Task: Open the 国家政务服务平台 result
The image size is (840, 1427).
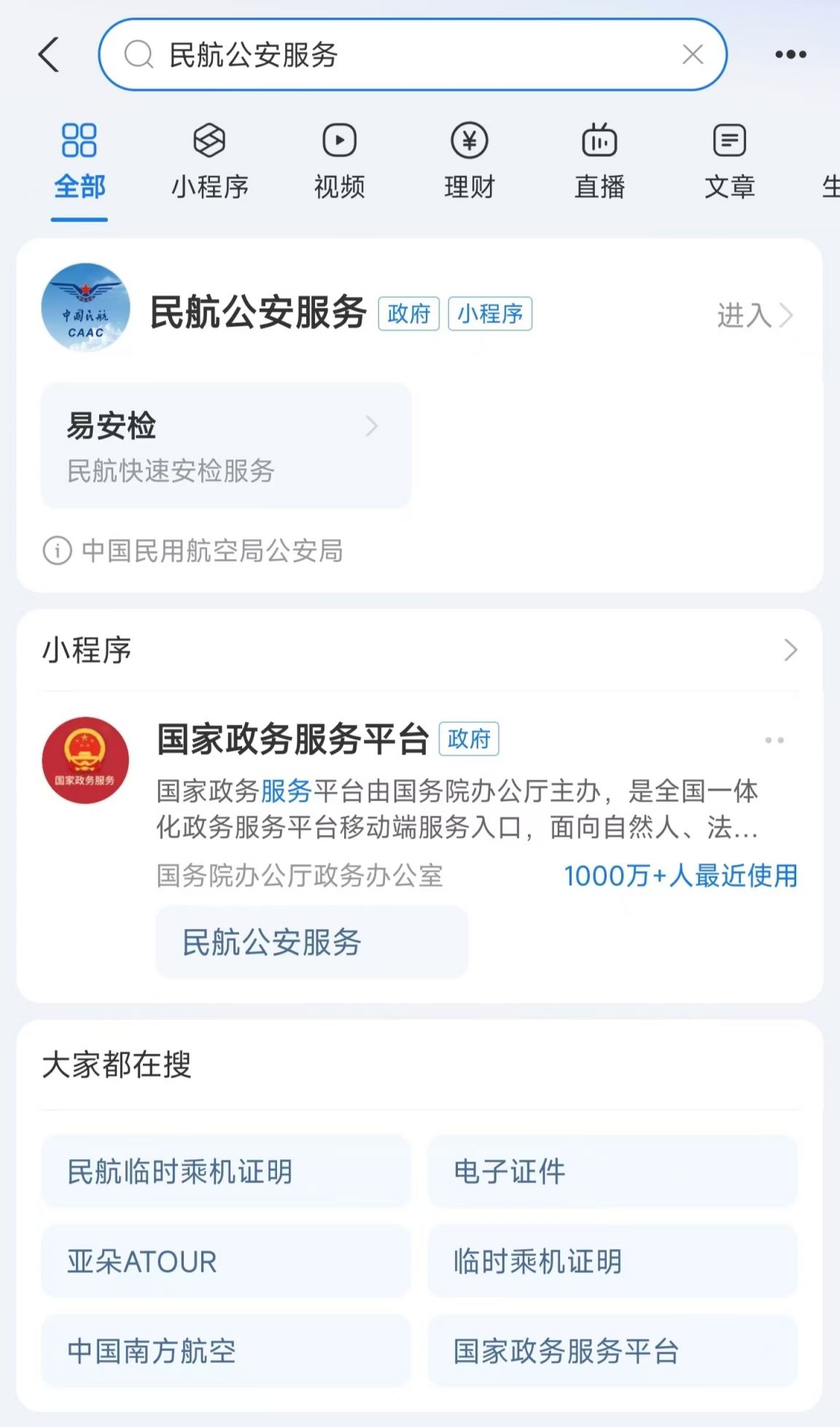Action: [293, 739]
